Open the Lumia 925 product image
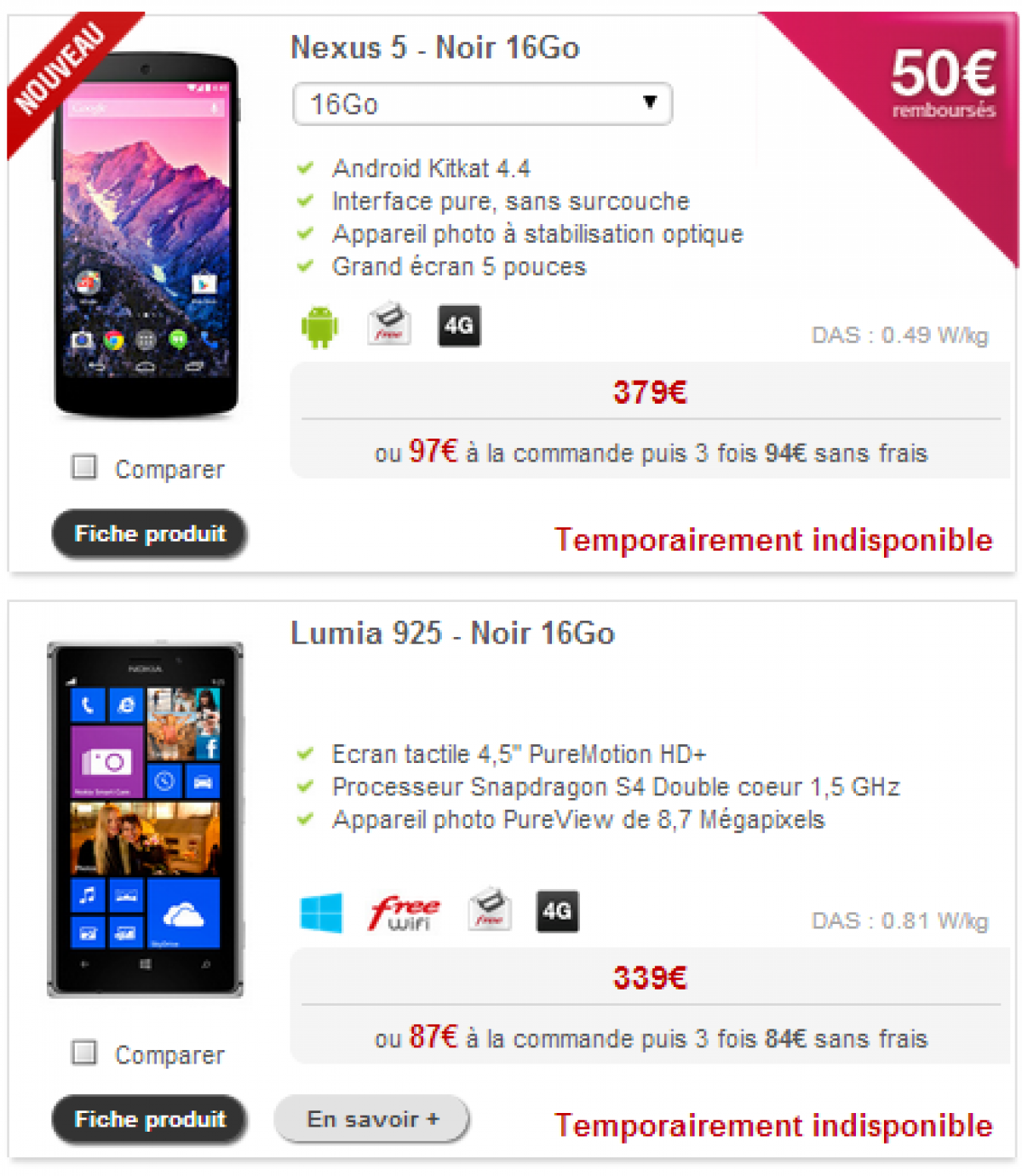1022x1176 pixels. pos(146,819)
